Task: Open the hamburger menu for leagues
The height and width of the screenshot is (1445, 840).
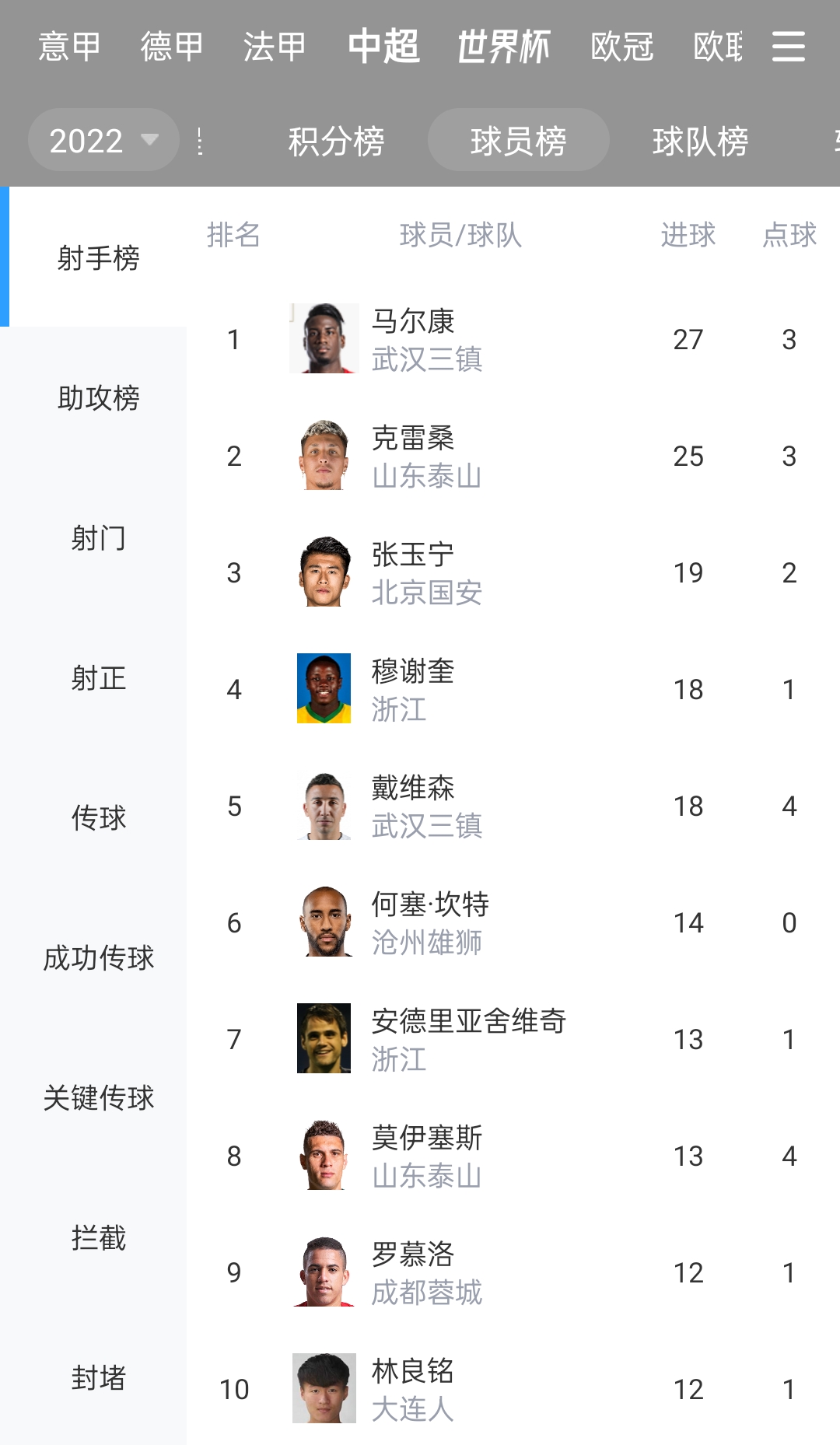Action: [788, 47]
